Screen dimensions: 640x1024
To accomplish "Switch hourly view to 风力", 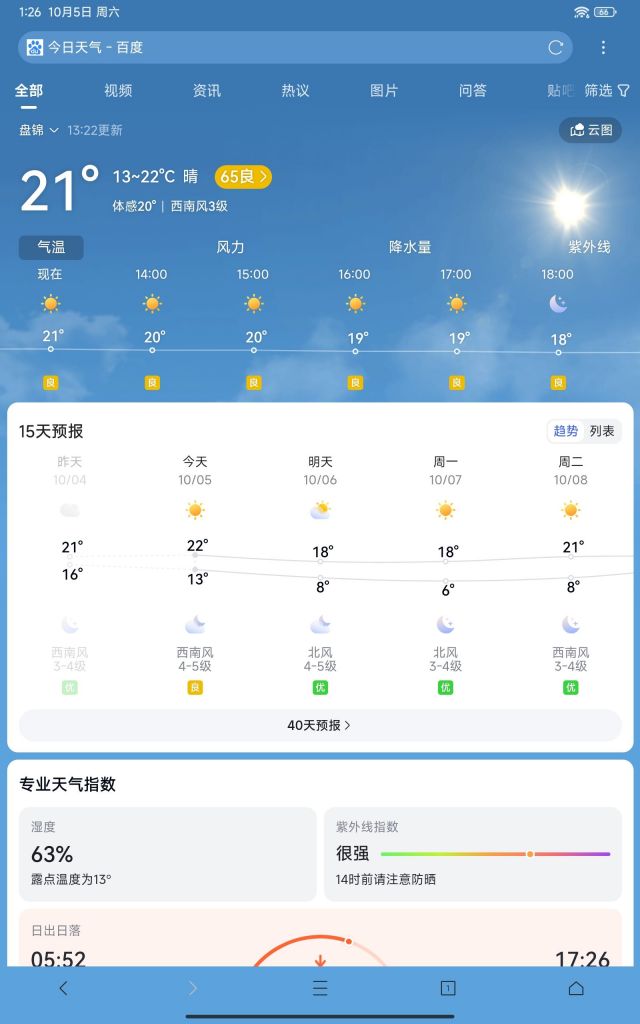I will point(230,247).
